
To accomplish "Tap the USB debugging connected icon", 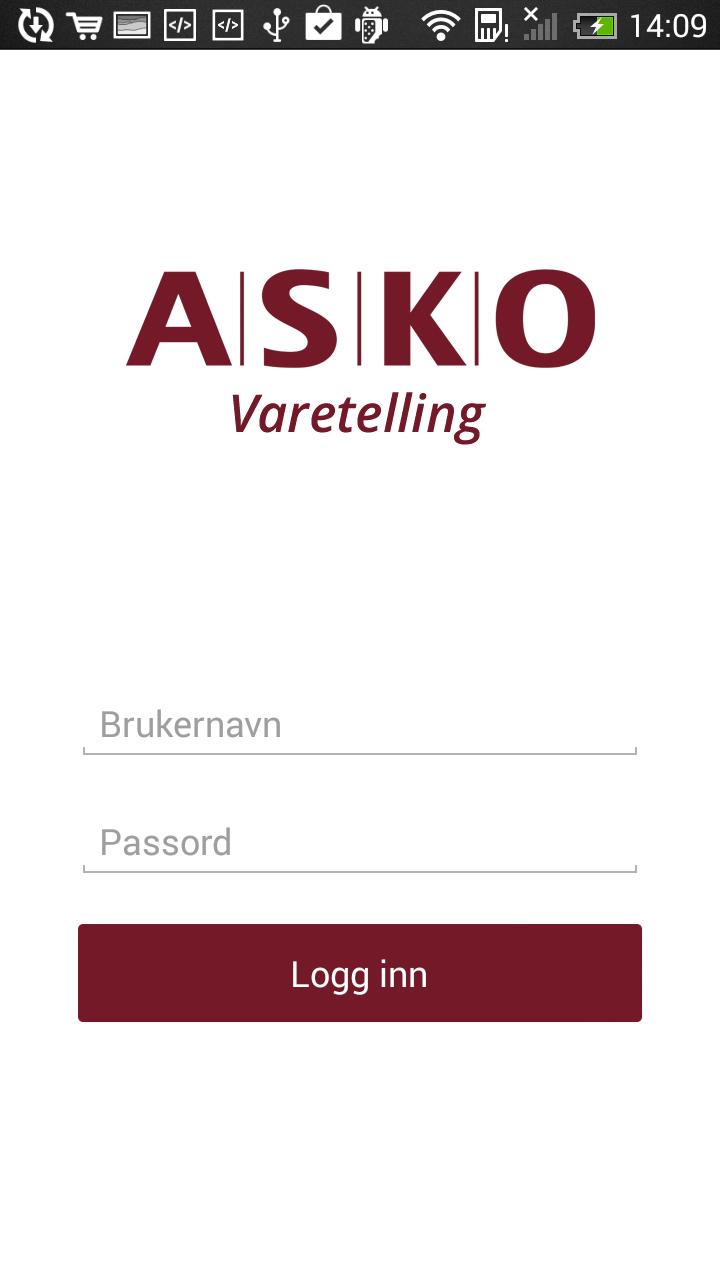I will pos(276,24).
